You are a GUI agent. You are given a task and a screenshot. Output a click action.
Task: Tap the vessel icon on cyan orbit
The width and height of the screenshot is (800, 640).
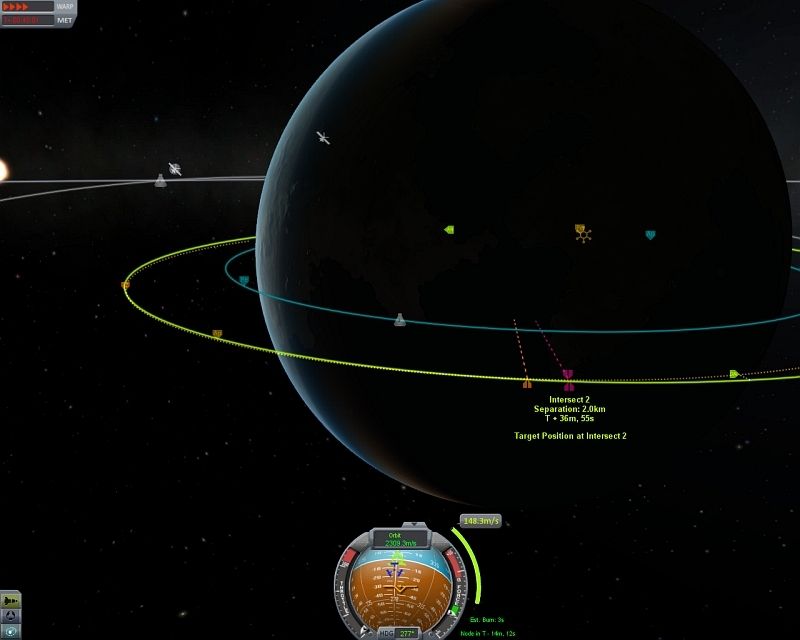coord(400,320)
